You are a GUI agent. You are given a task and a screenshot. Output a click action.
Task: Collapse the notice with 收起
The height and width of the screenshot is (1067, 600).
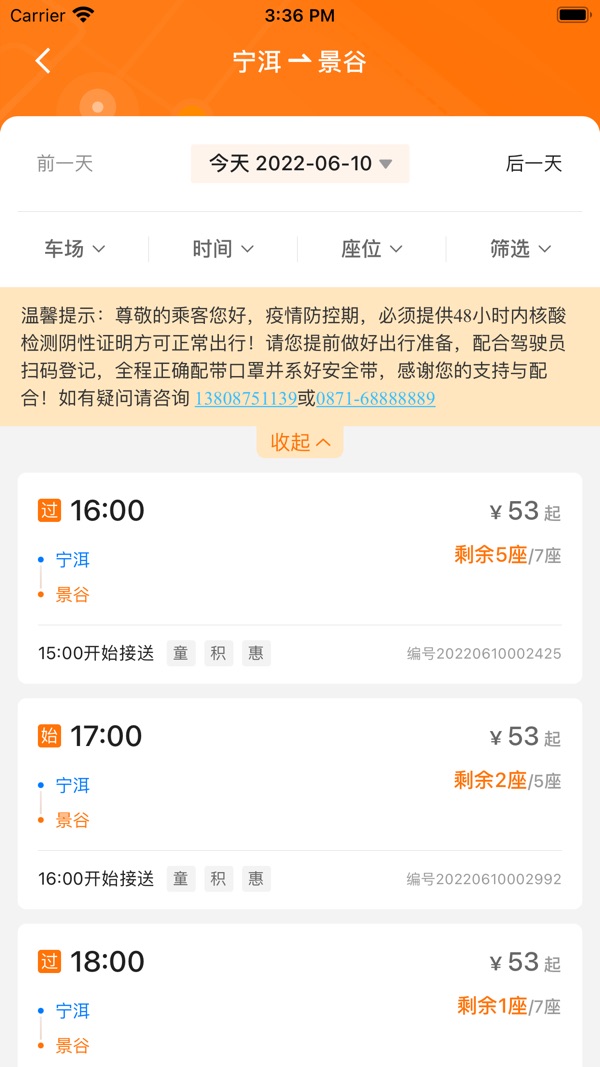tap(300, 442)
